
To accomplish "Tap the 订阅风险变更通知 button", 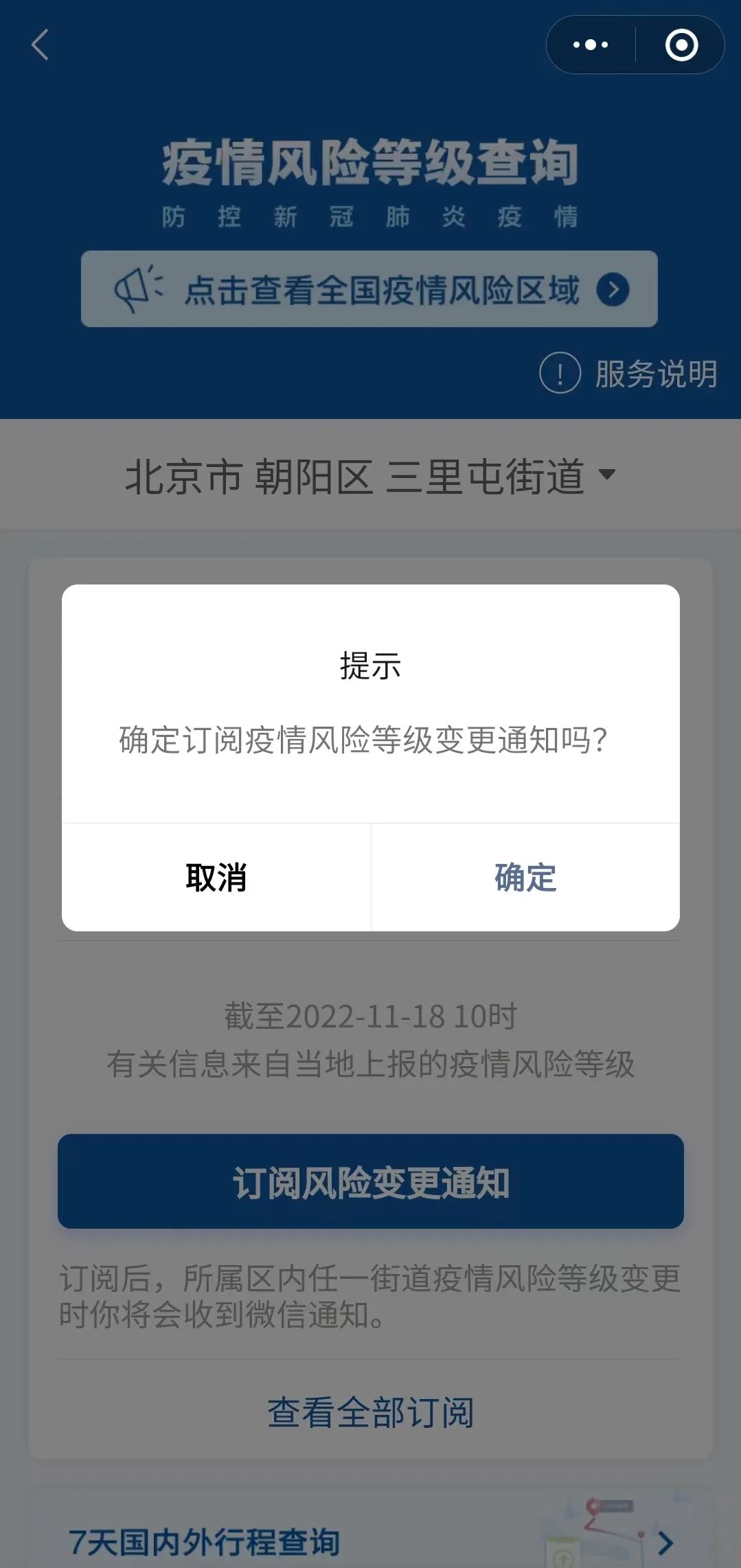I will click(371, 1182).
